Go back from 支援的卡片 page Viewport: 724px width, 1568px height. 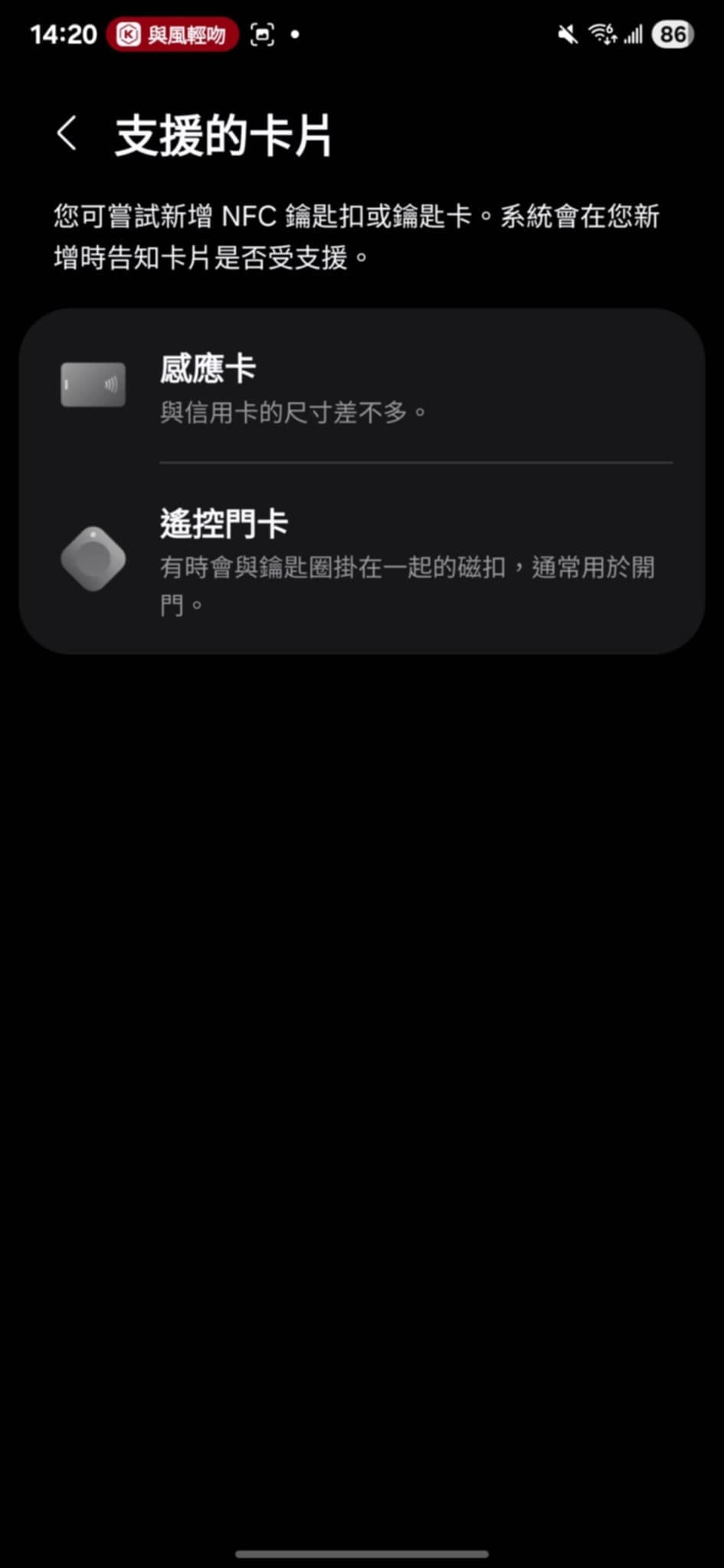67,134
